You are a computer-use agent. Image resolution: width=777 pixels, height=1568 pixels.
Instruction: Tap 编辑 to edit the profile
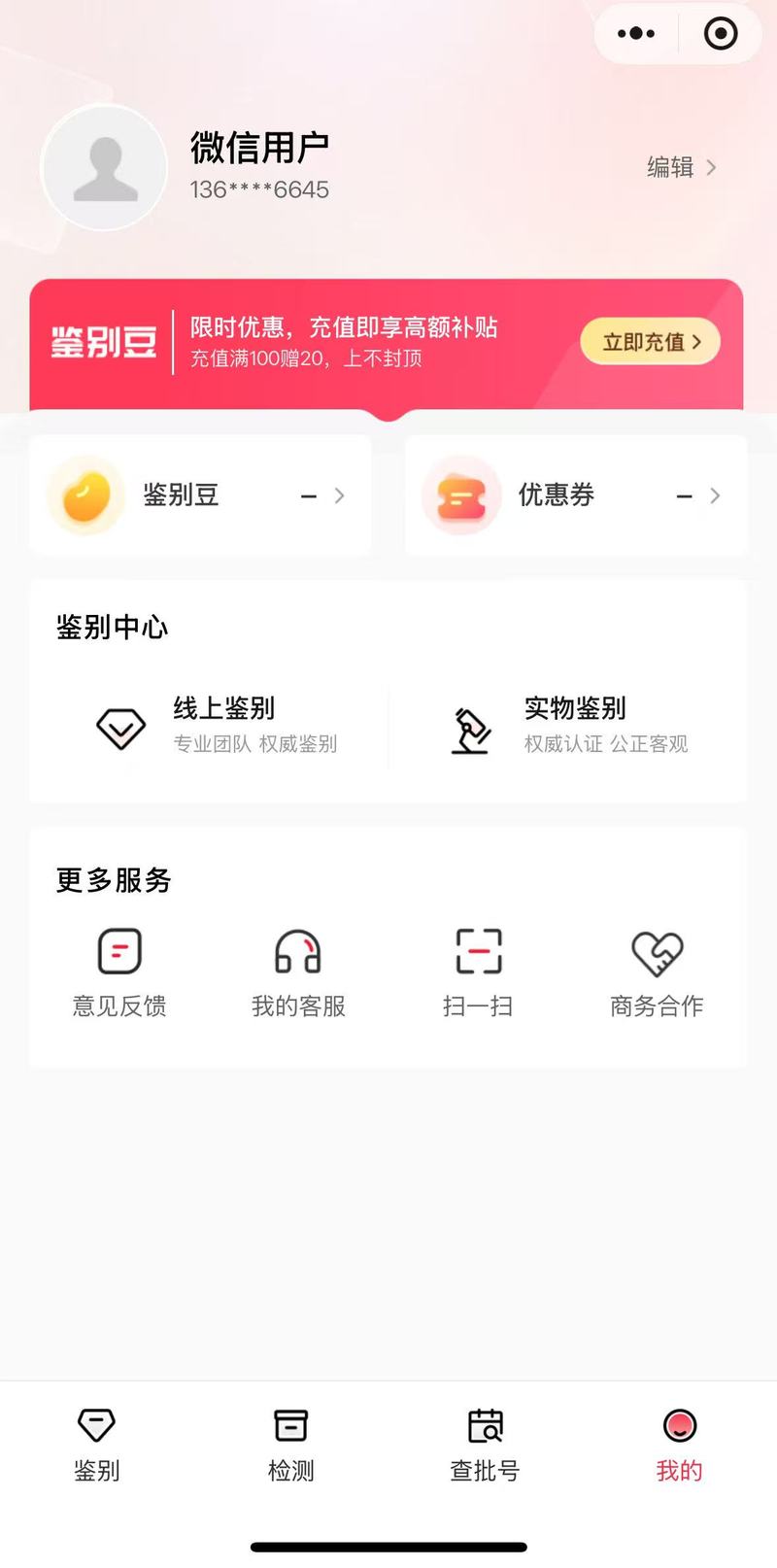682,167
